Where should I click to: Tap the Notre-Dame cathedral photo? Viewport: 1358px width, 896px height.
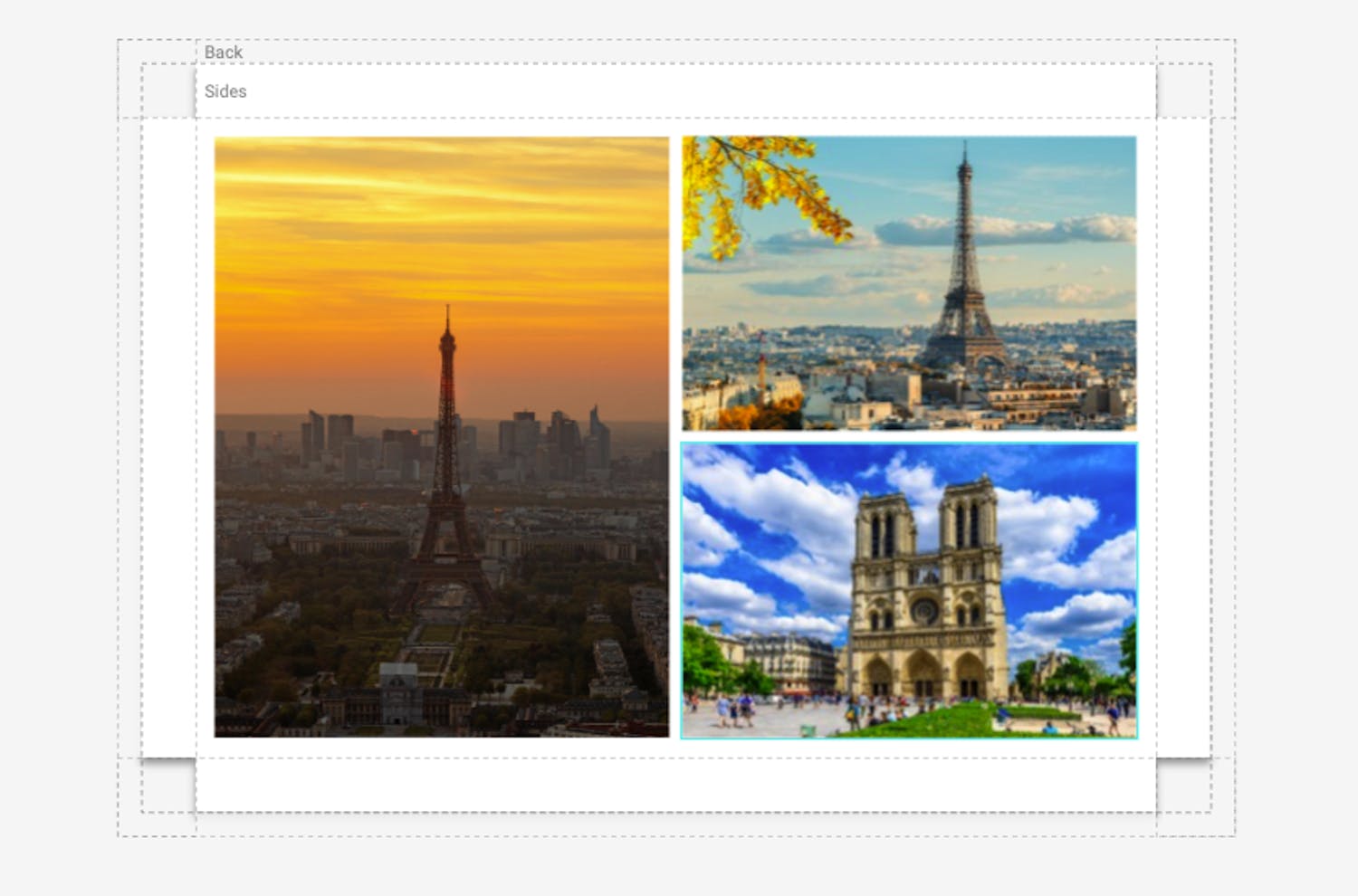909,590
